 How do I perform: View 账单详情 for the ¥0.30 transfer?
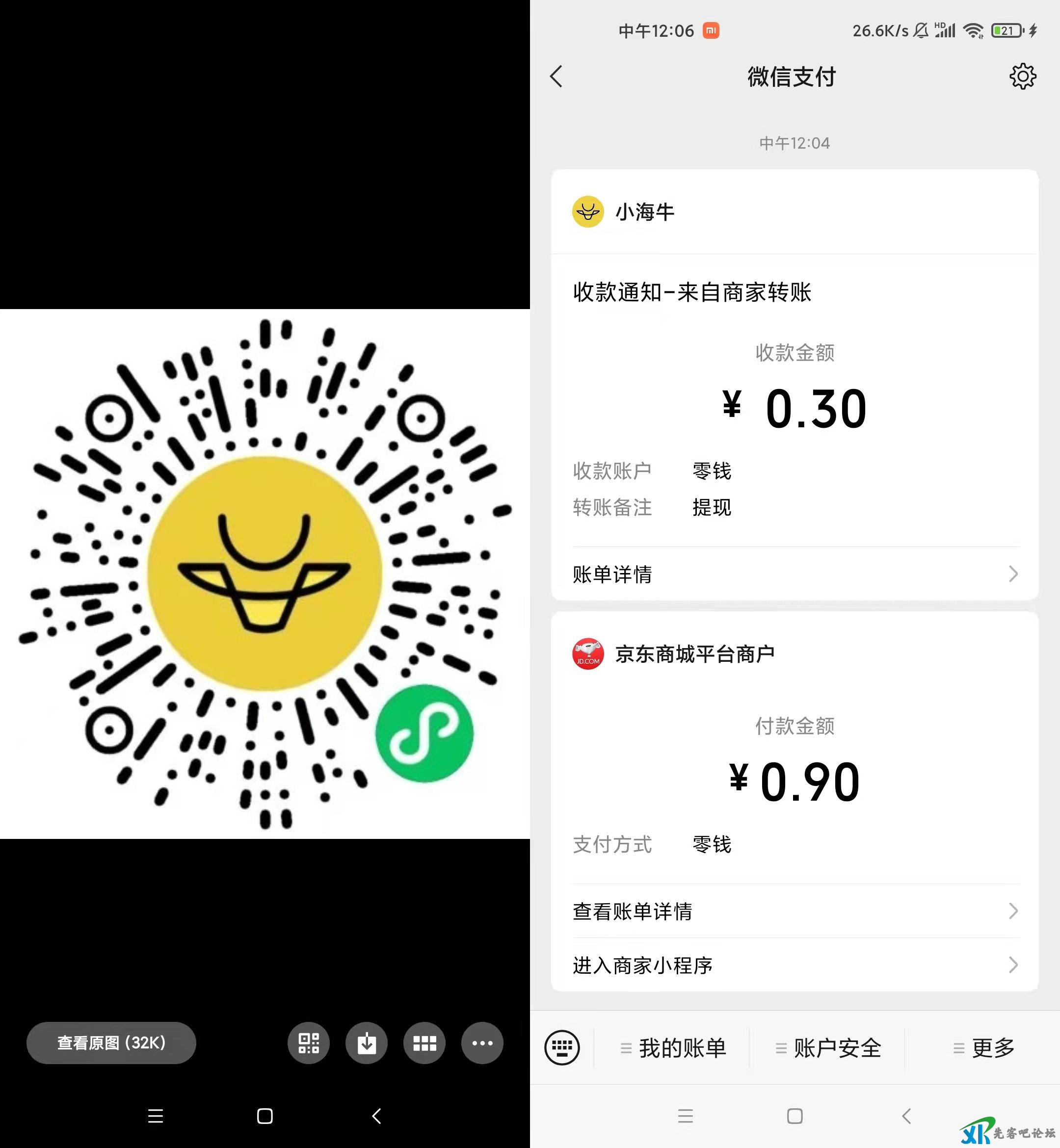[x=795, y=574]
